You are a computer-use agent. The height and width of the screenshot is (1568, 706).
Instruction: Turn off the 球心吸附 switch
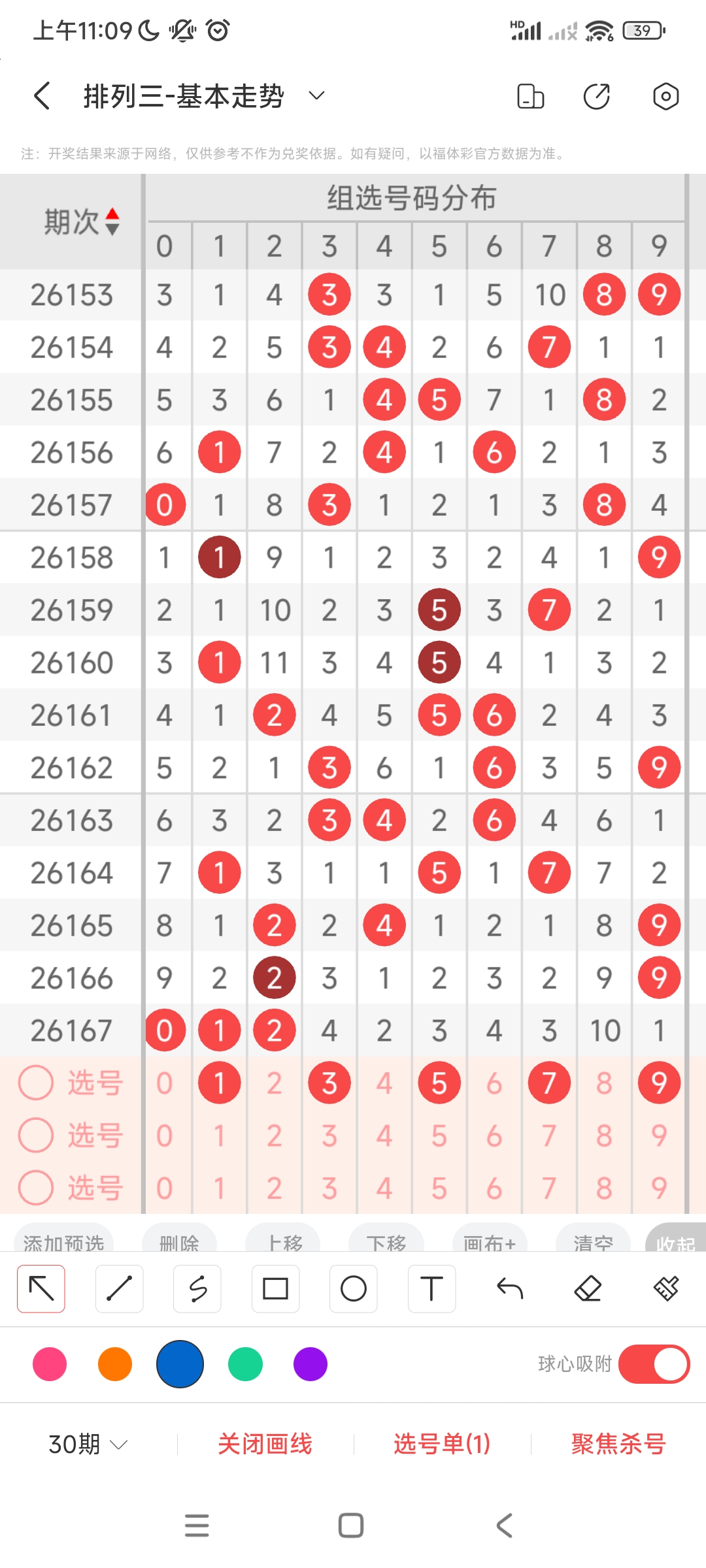[654, 1364]
